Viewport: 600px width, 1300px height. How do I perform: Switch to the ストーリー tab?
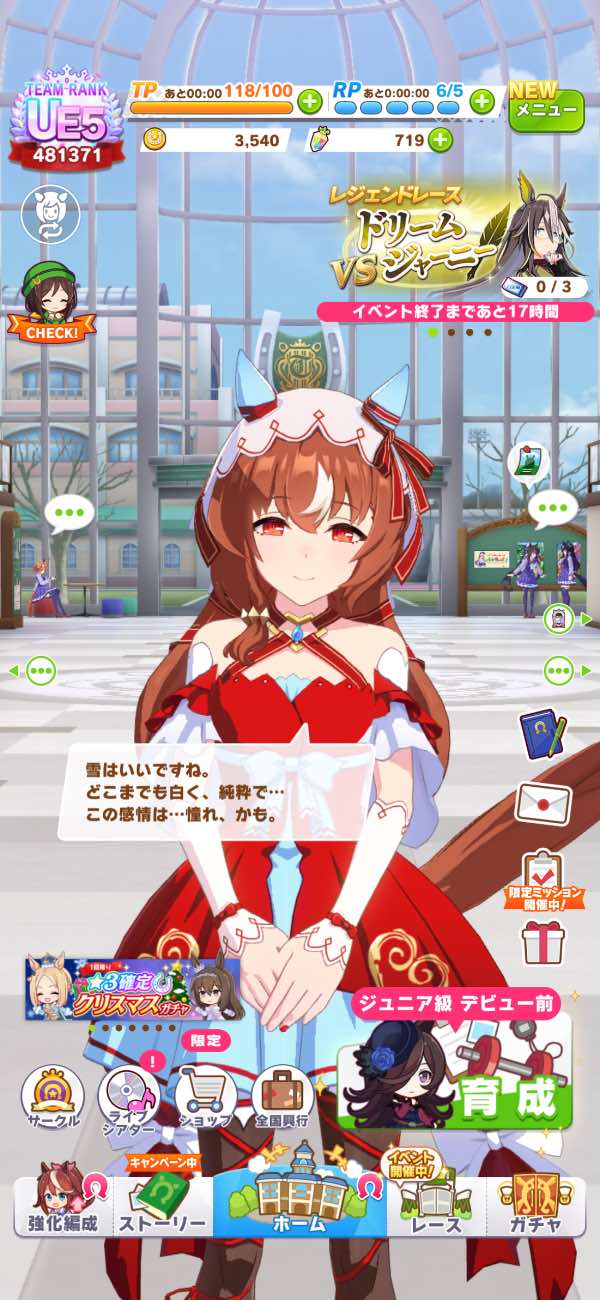[x=162, y=1205]
